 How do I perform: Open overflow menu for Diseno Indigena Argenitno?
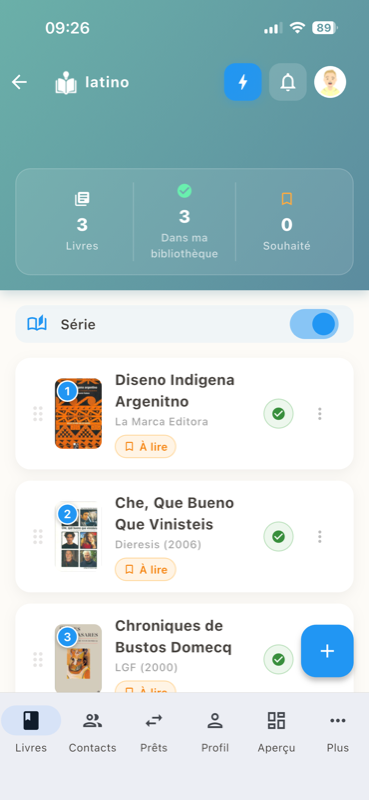[319, 414]
